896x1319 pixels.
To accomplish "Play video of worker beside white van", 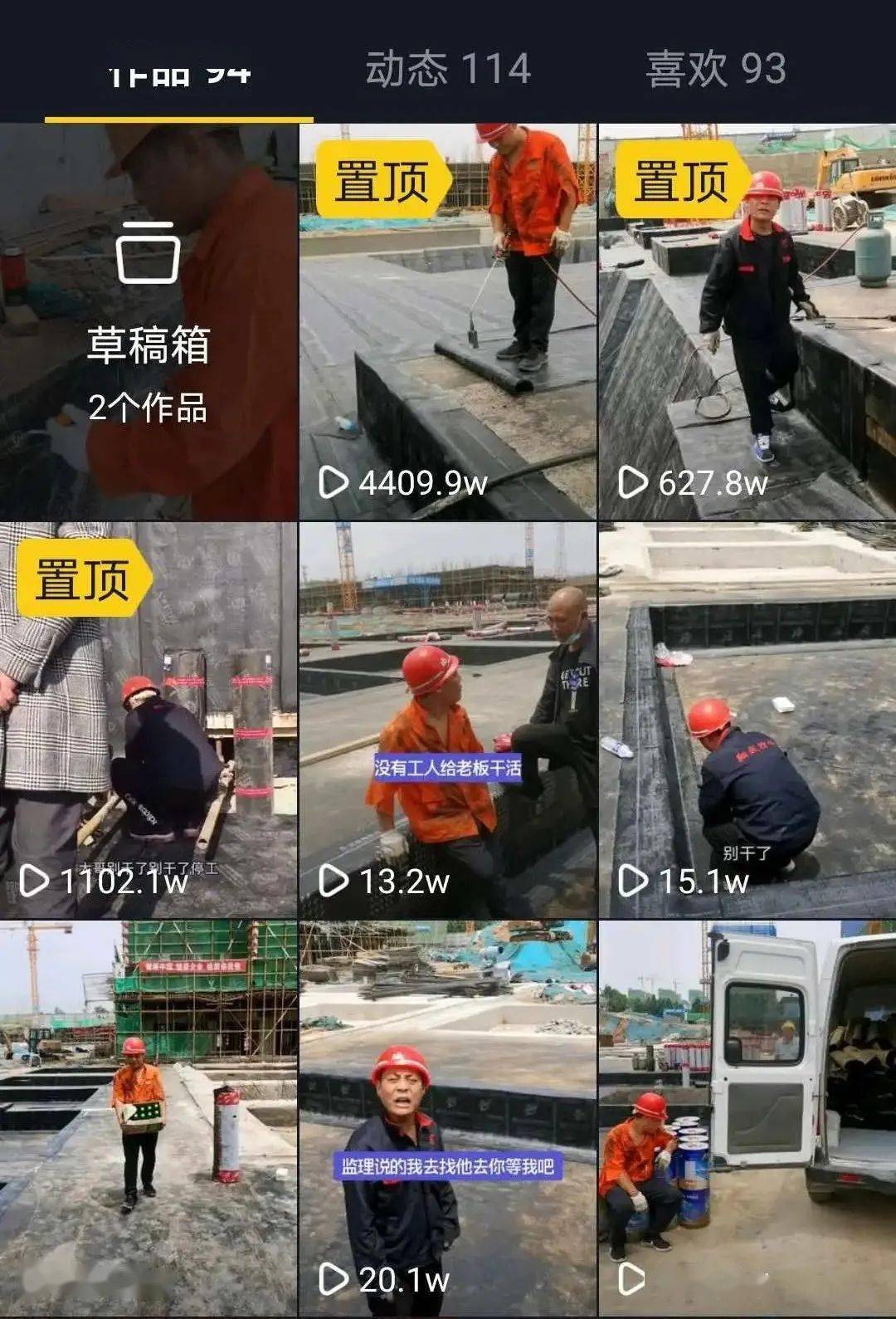I will 747,1117.
